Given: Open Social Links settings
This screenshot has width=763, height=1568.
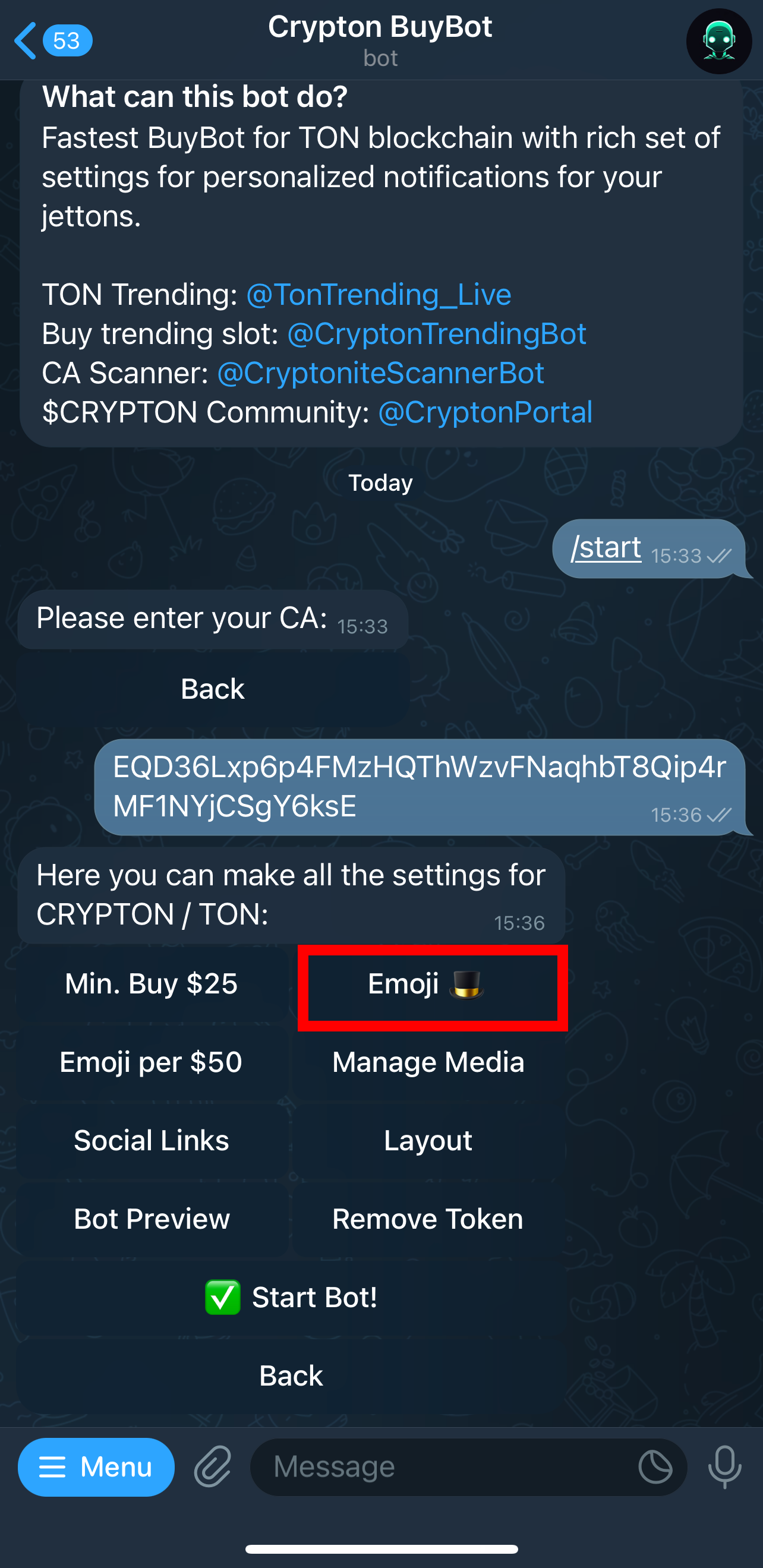Looking at the screenshot, I should (152, 1141).
